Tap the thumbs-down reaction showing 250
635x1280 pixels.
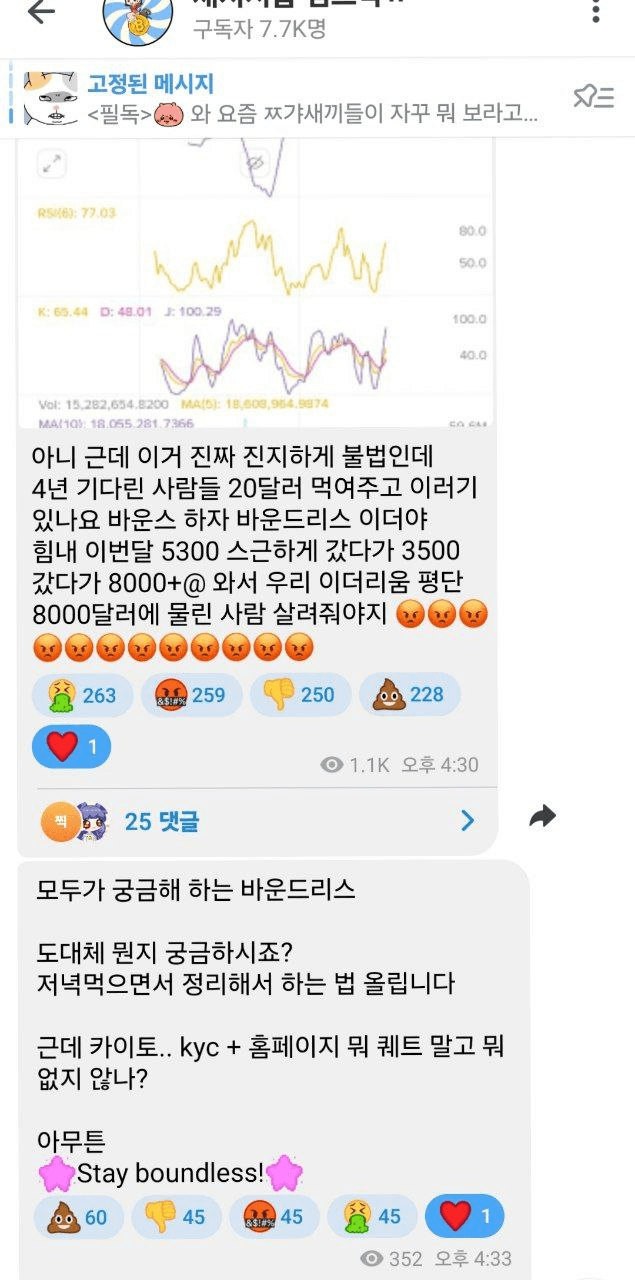pos(300,694)
